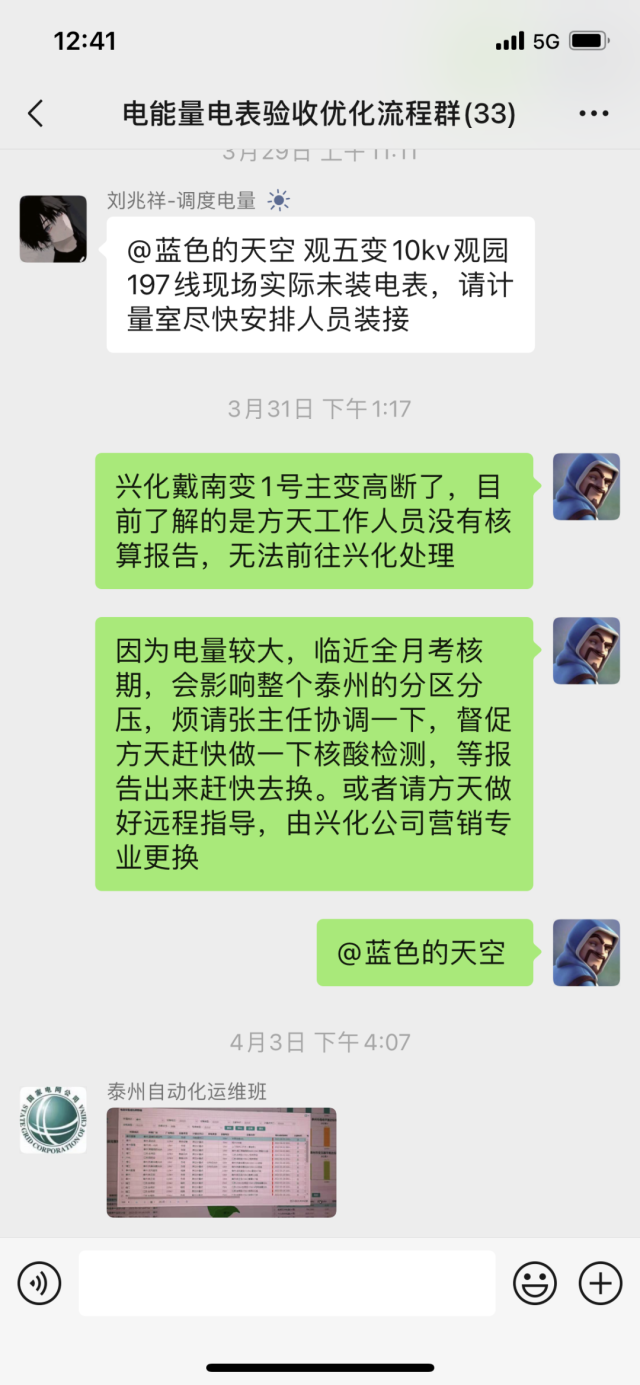640x1385 pixels.
Task: Open the plus attachments menu
Action: pos(600,1282)
